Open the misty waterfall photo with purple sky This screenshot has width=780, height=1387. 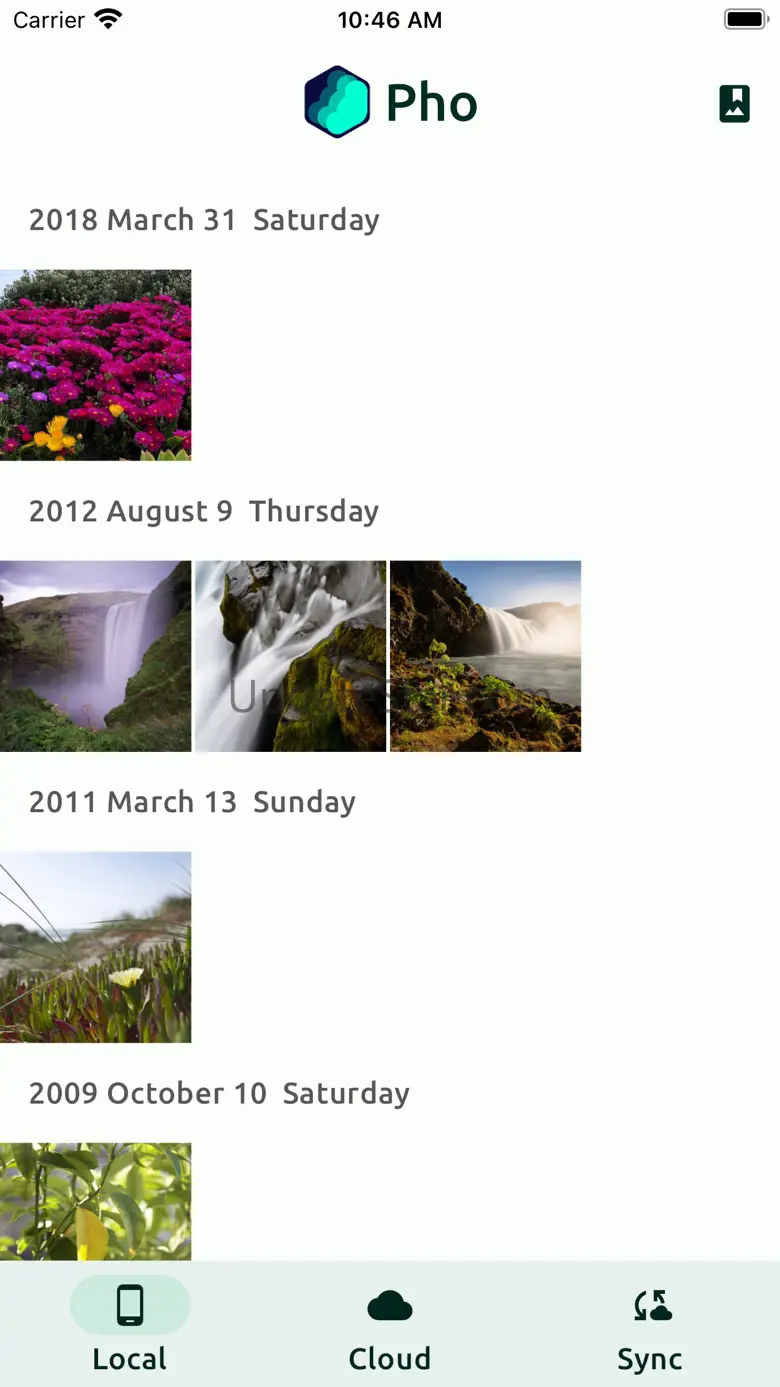tap(95, 656)
